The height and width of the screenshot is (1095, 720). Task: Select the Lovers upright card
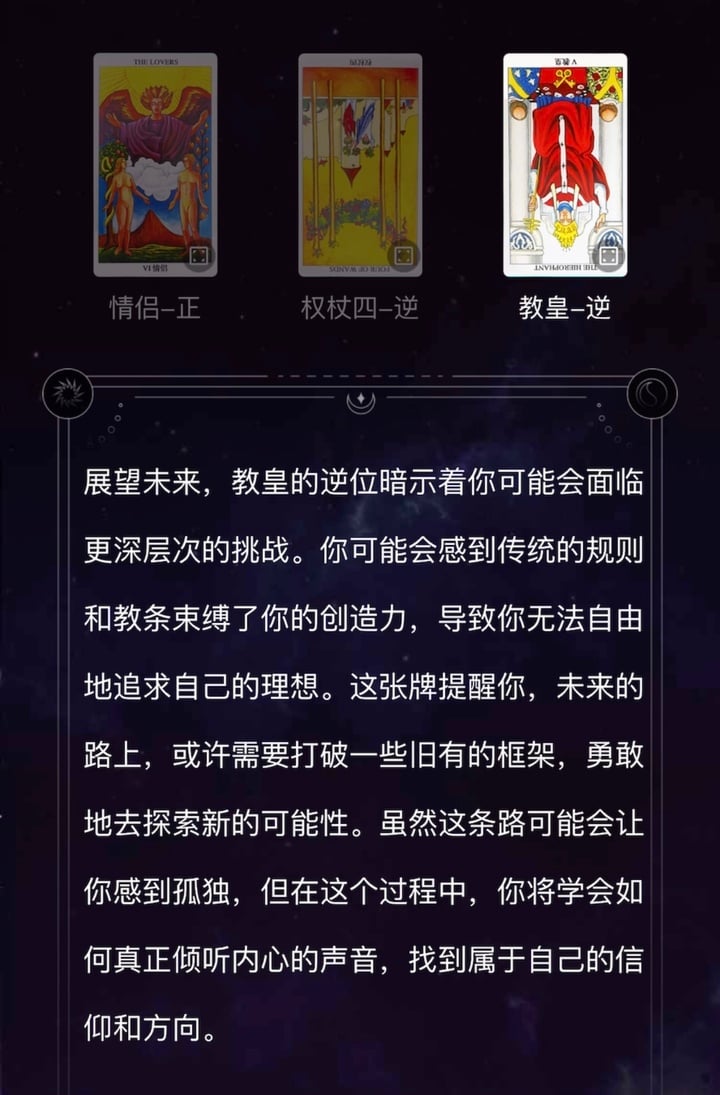tap(155, 150)
